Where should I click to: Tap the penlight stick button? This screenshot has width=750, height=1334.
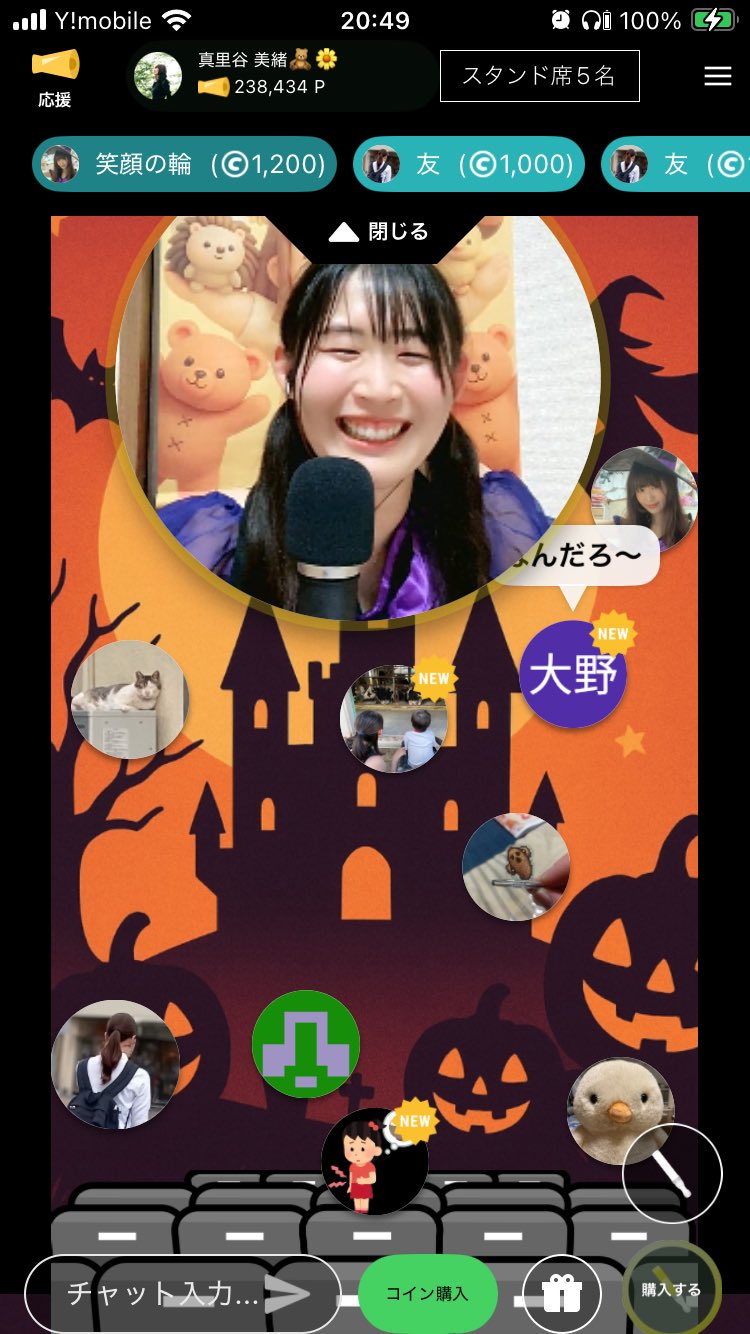point(672,1173)
